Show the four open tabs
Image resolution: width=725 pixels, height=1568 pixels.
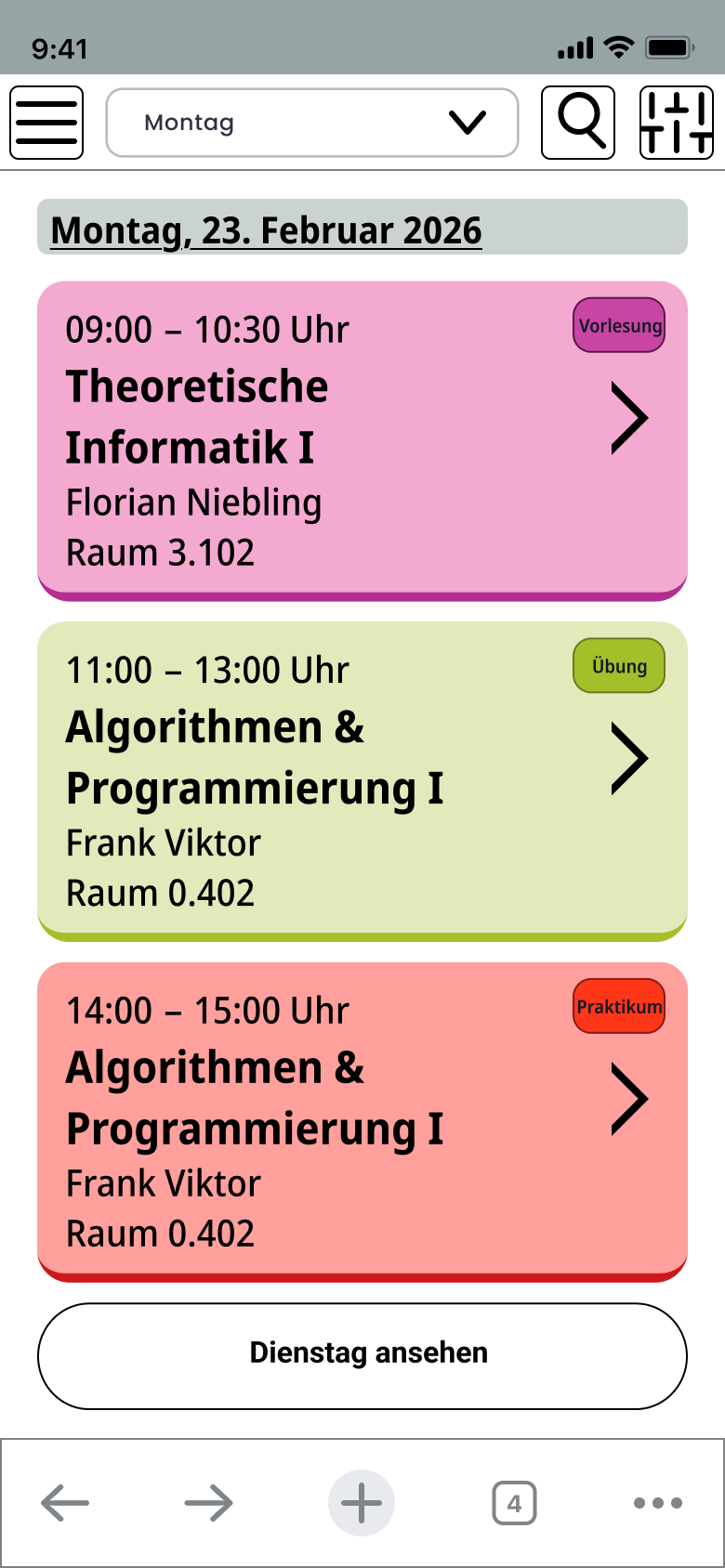click(x=514, y=1503)
